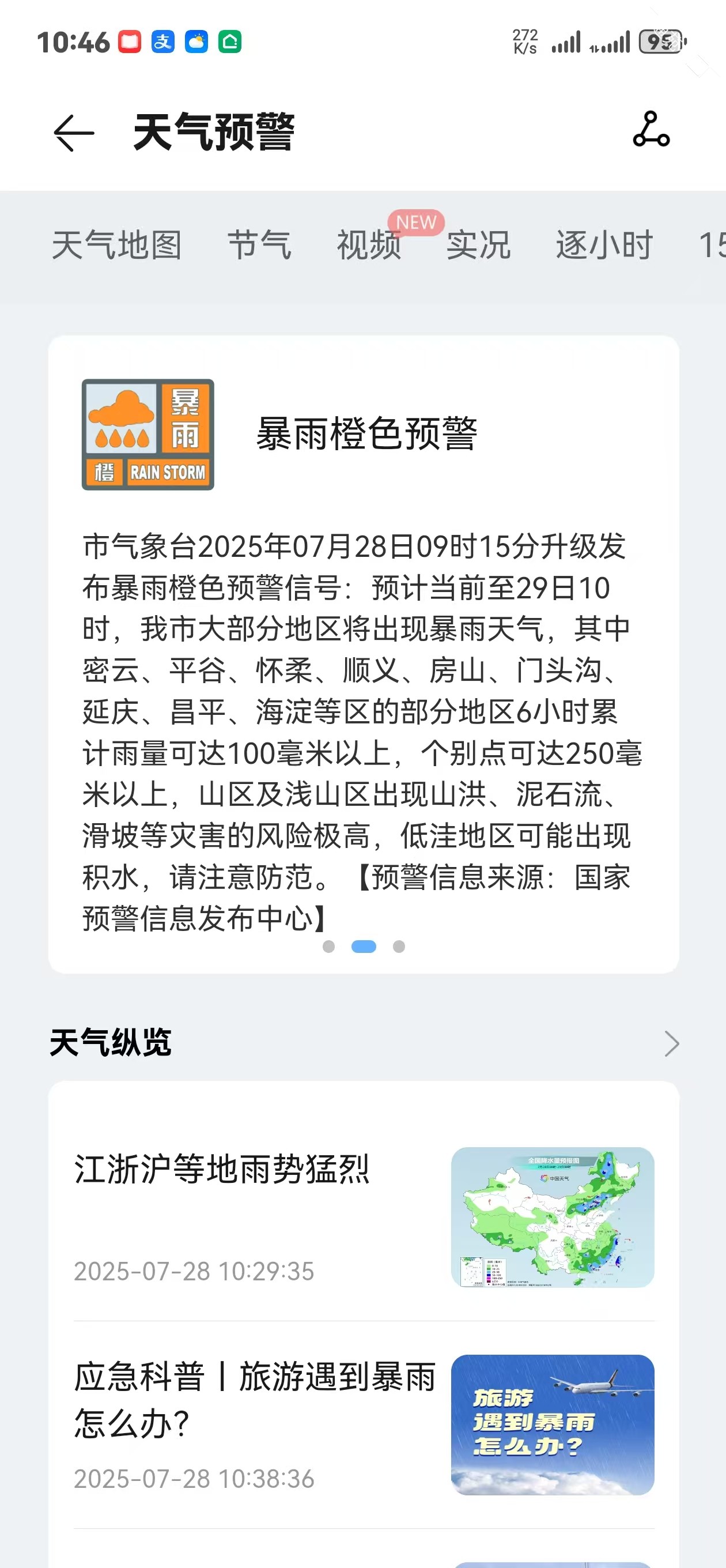This screenshot has width=726, height=1568.
Task: Switch to the 实况 tab
Action: click(x=478, y=246)
